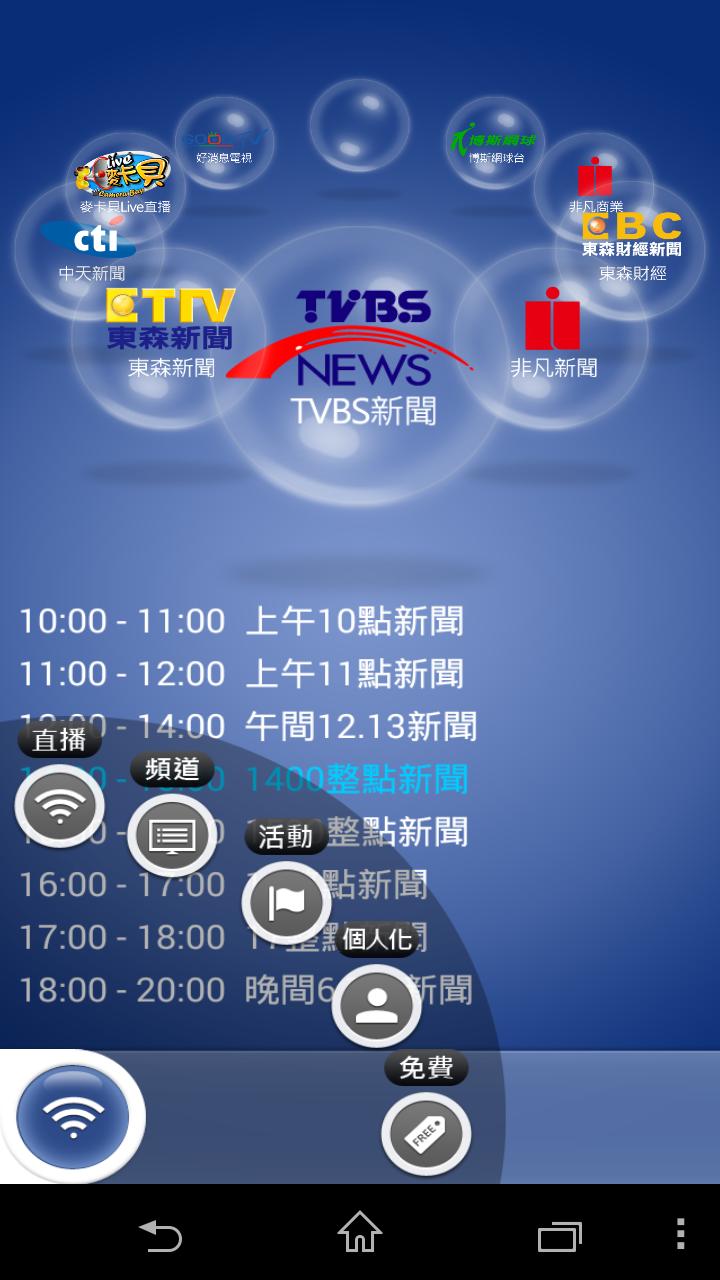Select the 非凡新聞 channel bubble
The image size is (720, 1280).
[553, 335]
